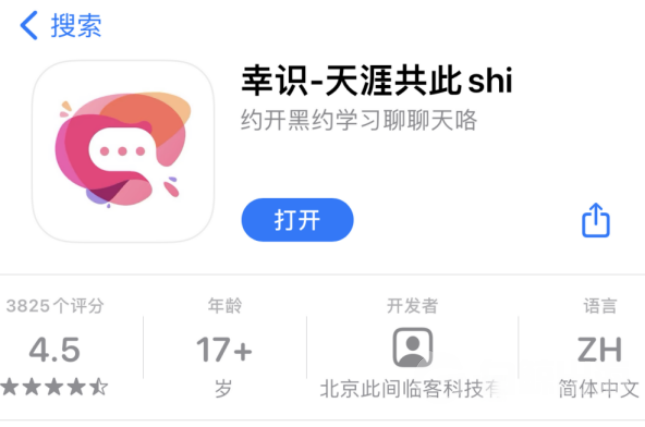Screen dimensions: 645x427
Task: Tap the 打开 button
Action: (x=297, y=220)
